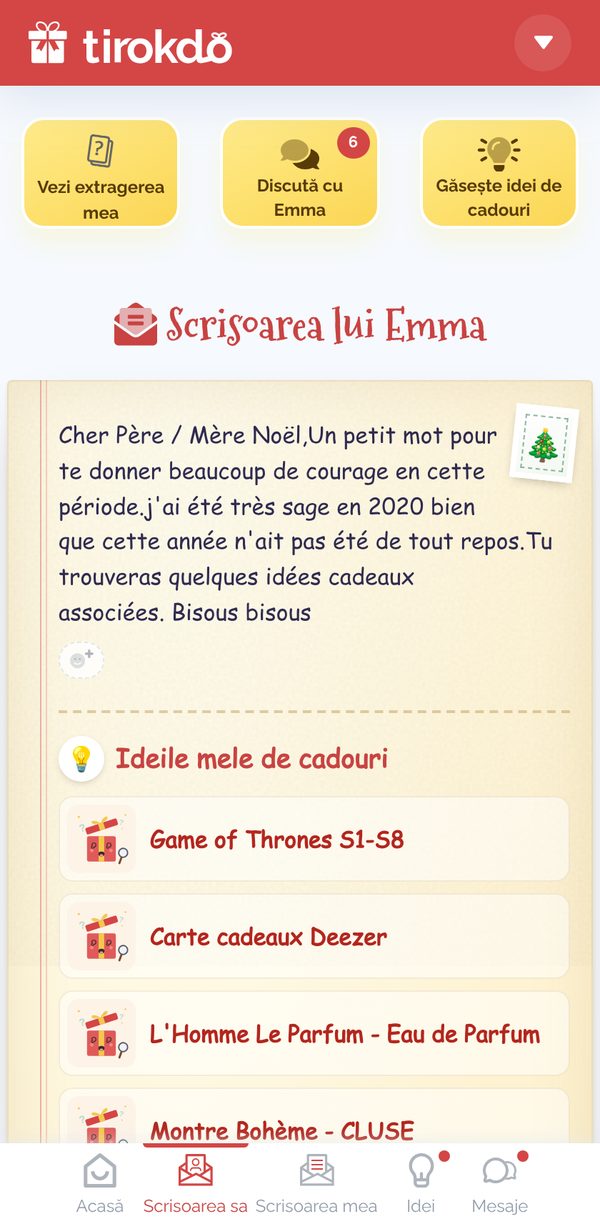Go to the Acasă tab

tap(99, 1184)
